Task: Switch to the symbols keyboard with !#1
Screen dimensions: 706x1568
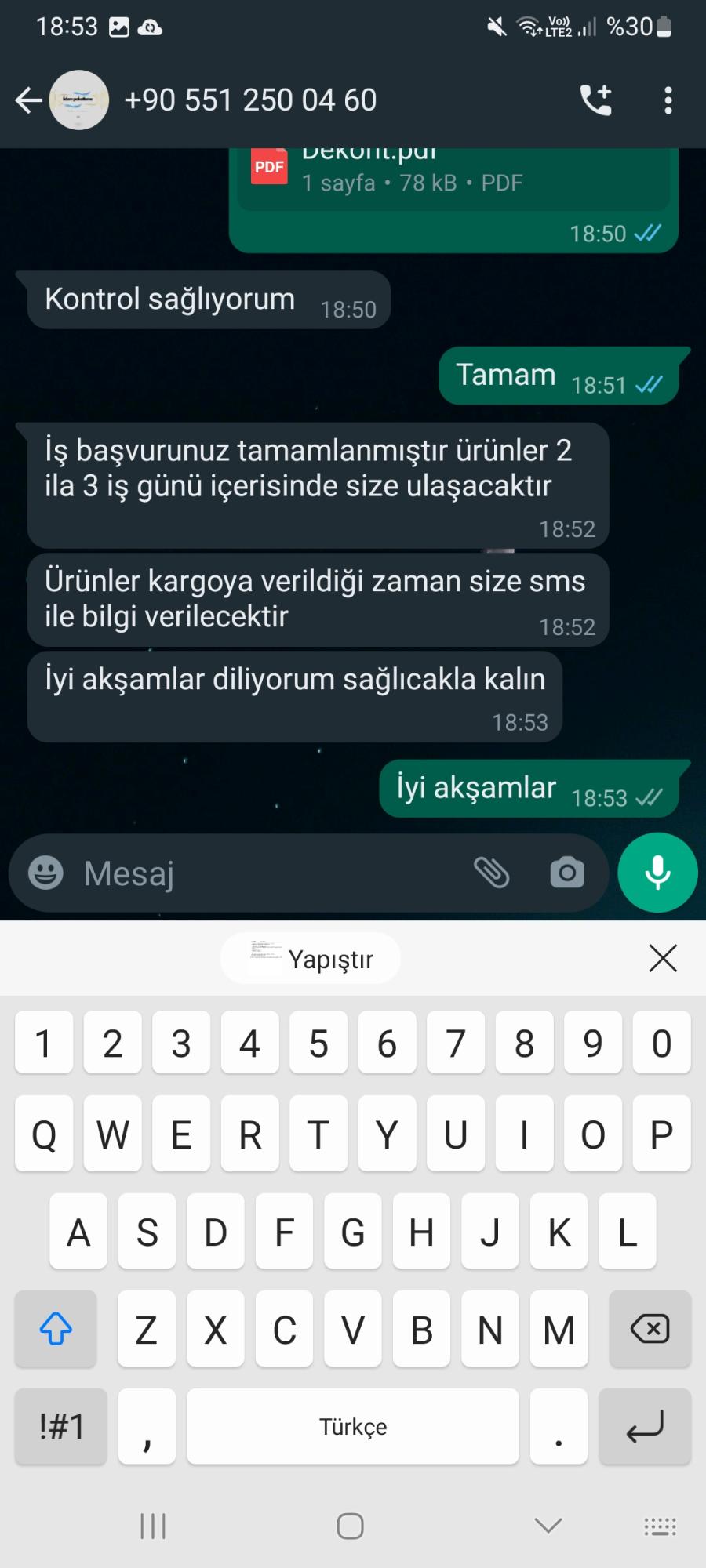Action: tap(60, 1427)
